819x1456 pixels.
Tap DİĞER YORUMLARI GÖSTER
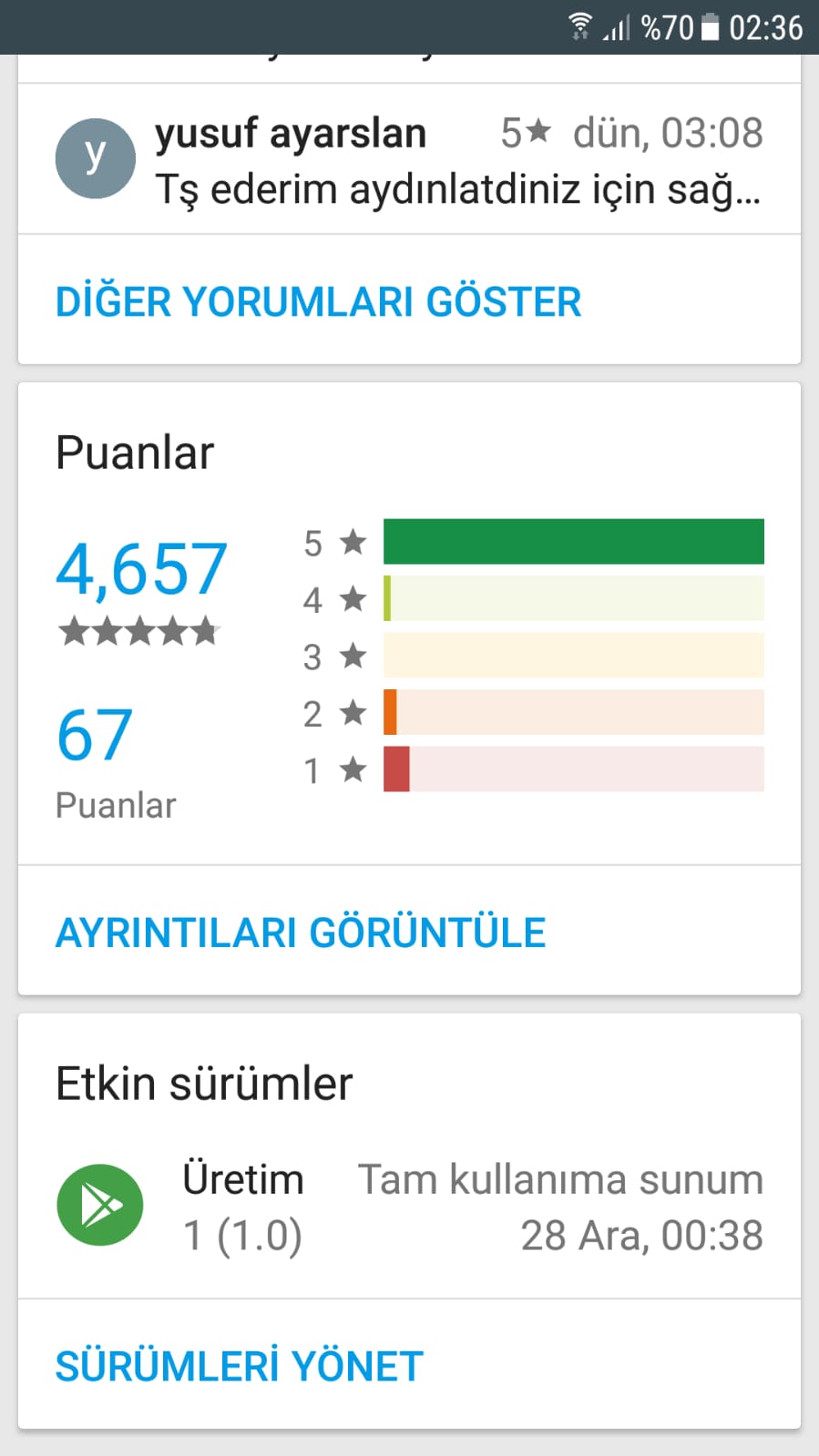coord(318,302)
